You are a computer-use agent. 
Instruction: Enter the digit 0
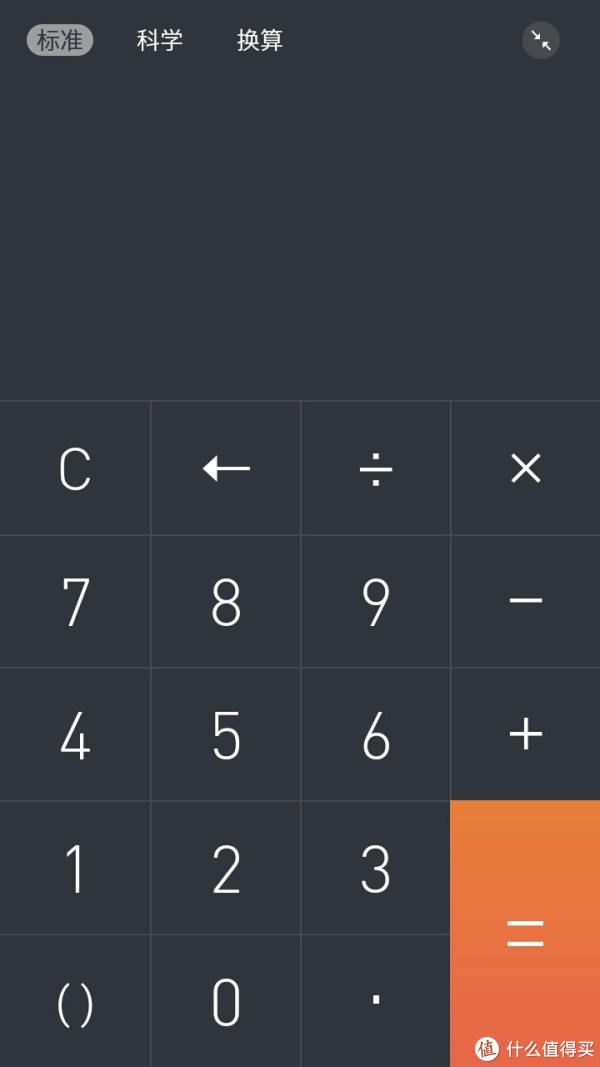coord(226,1001)
